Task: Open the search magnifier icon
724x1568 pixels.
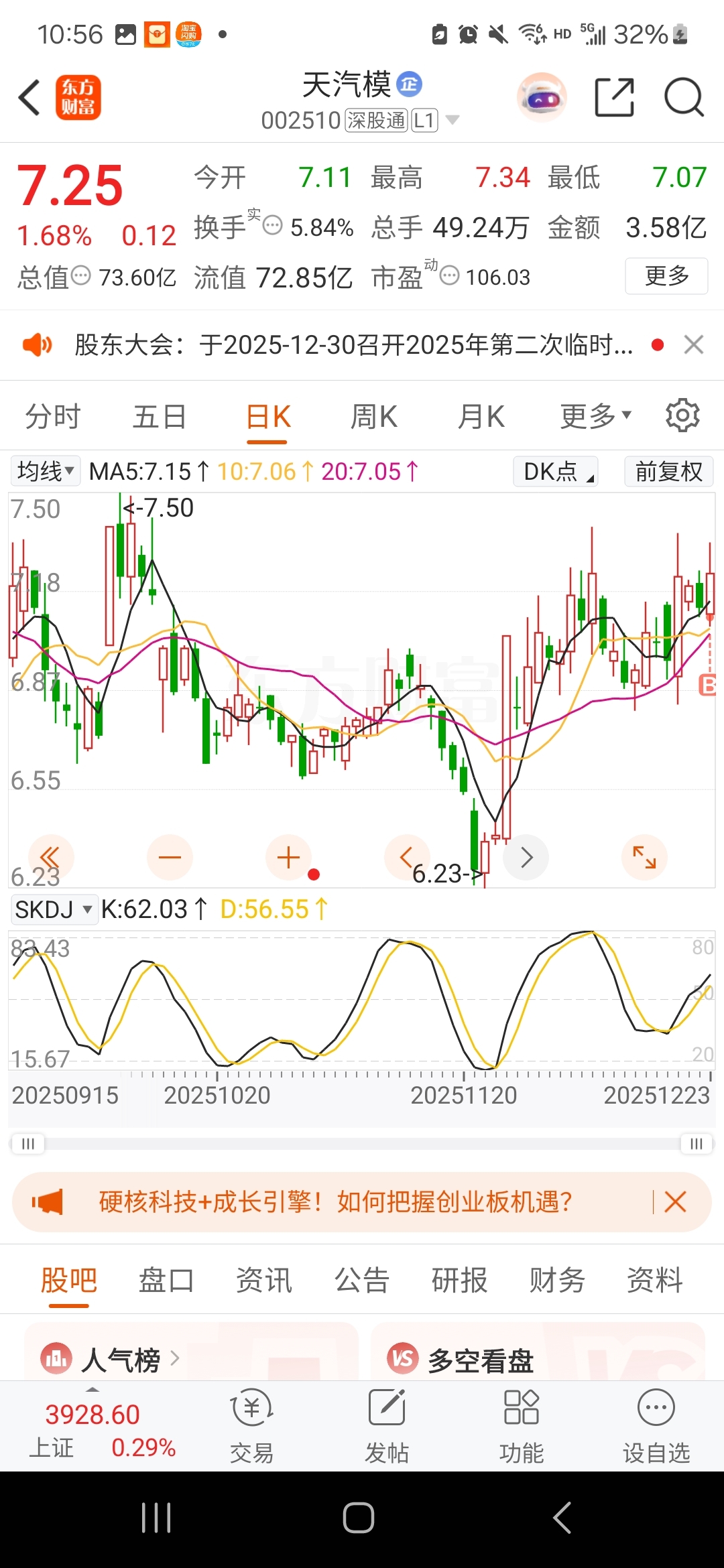Action: (x=683, y=98)
